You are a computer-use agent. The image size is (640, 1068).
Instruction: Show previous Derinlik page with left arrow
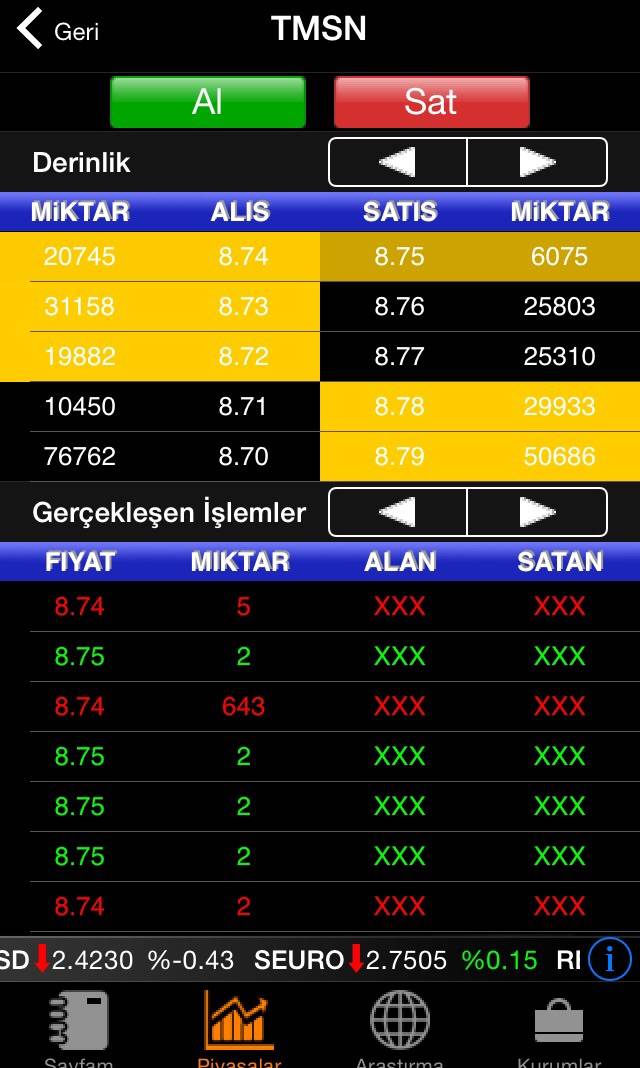point(398,162)
